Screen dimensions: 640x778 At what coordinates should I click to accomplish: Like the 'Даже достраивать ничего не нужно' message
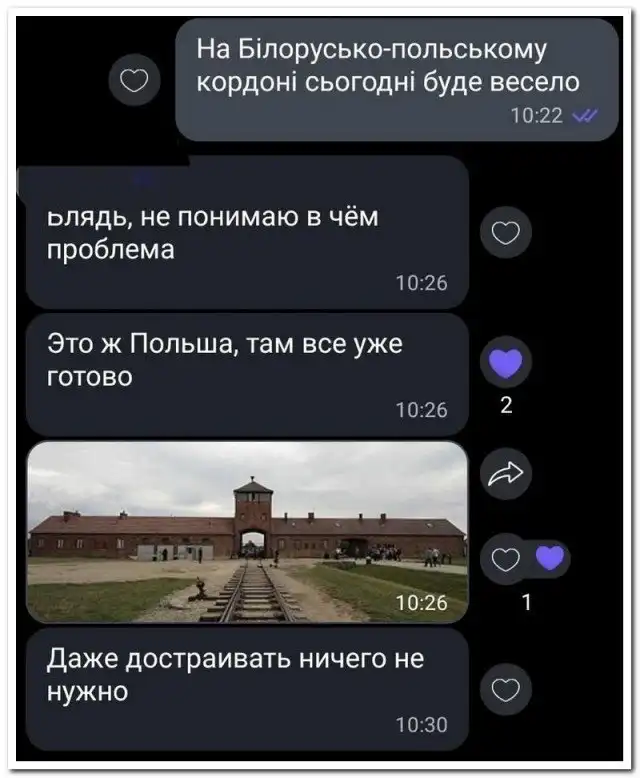pyautogui.click(x=506, y=690)
